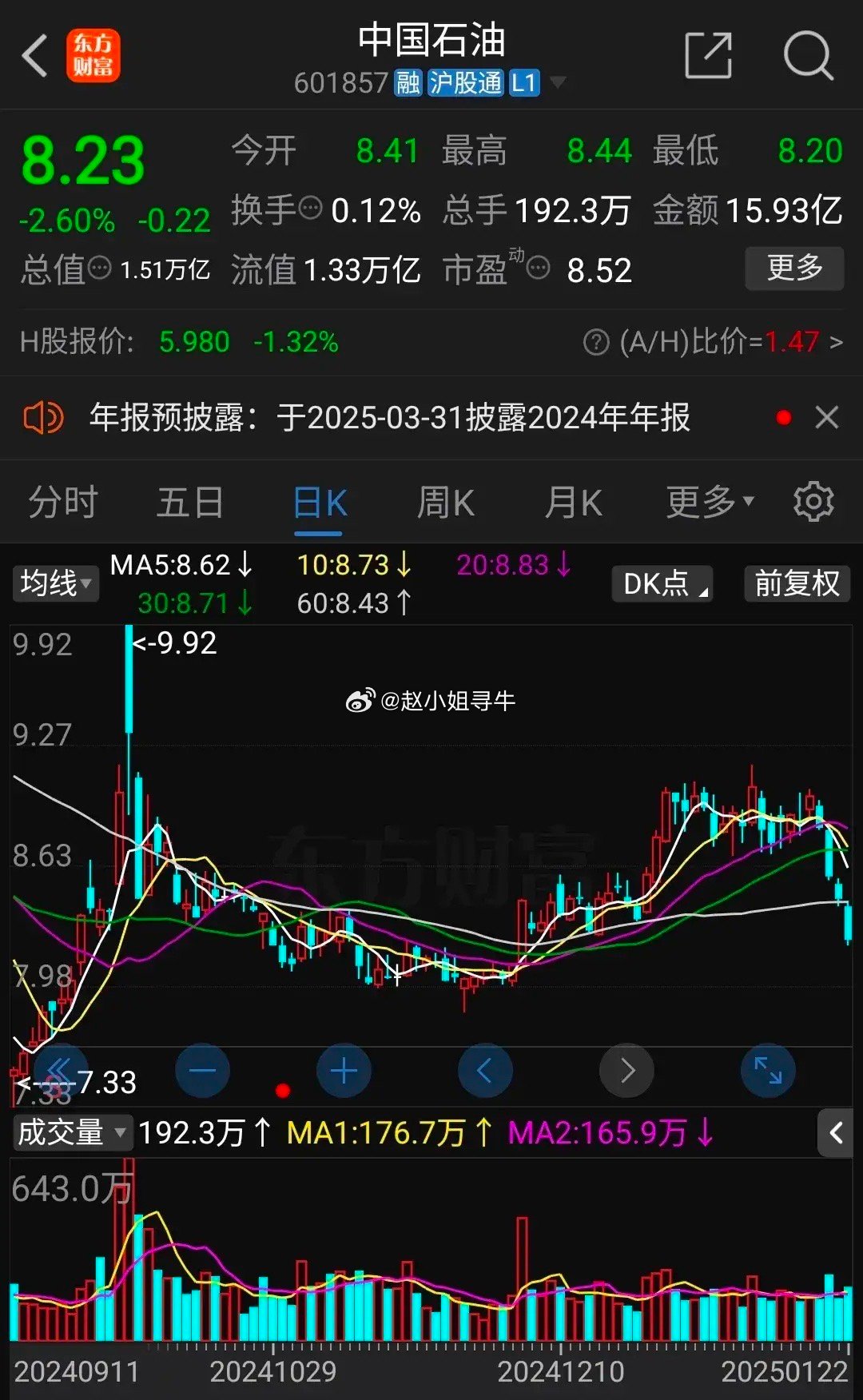Click the 更多 button for more quote data

click(x=794, y=269)
